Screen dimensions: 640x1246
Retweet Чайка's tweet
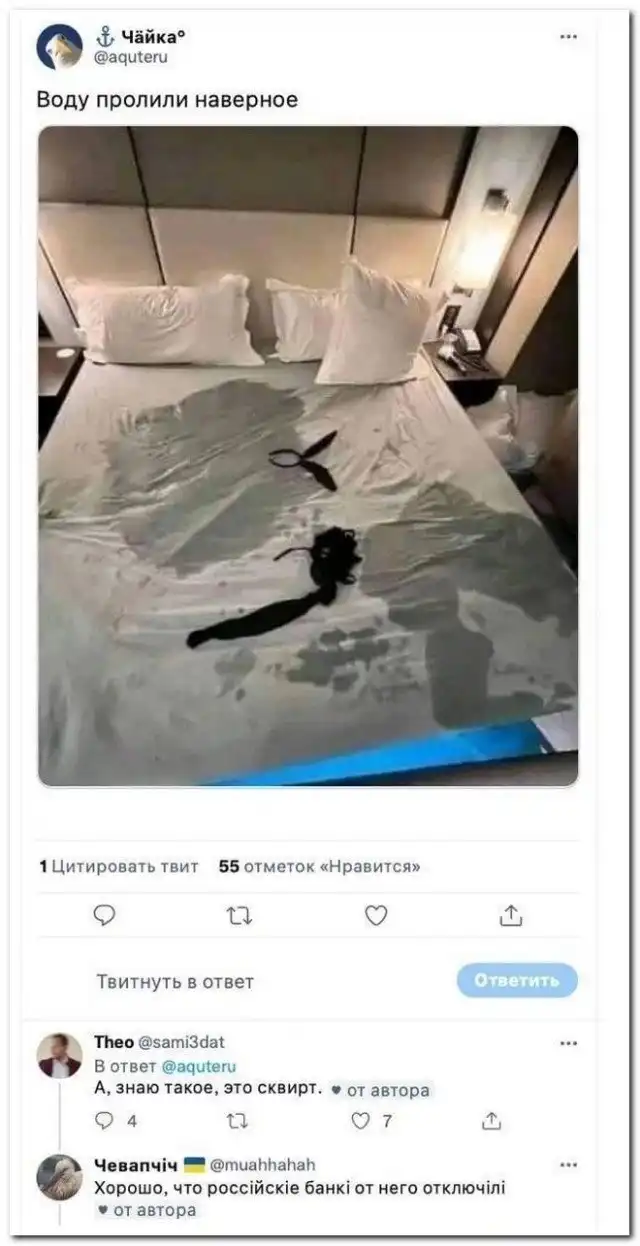coord(239,915)
